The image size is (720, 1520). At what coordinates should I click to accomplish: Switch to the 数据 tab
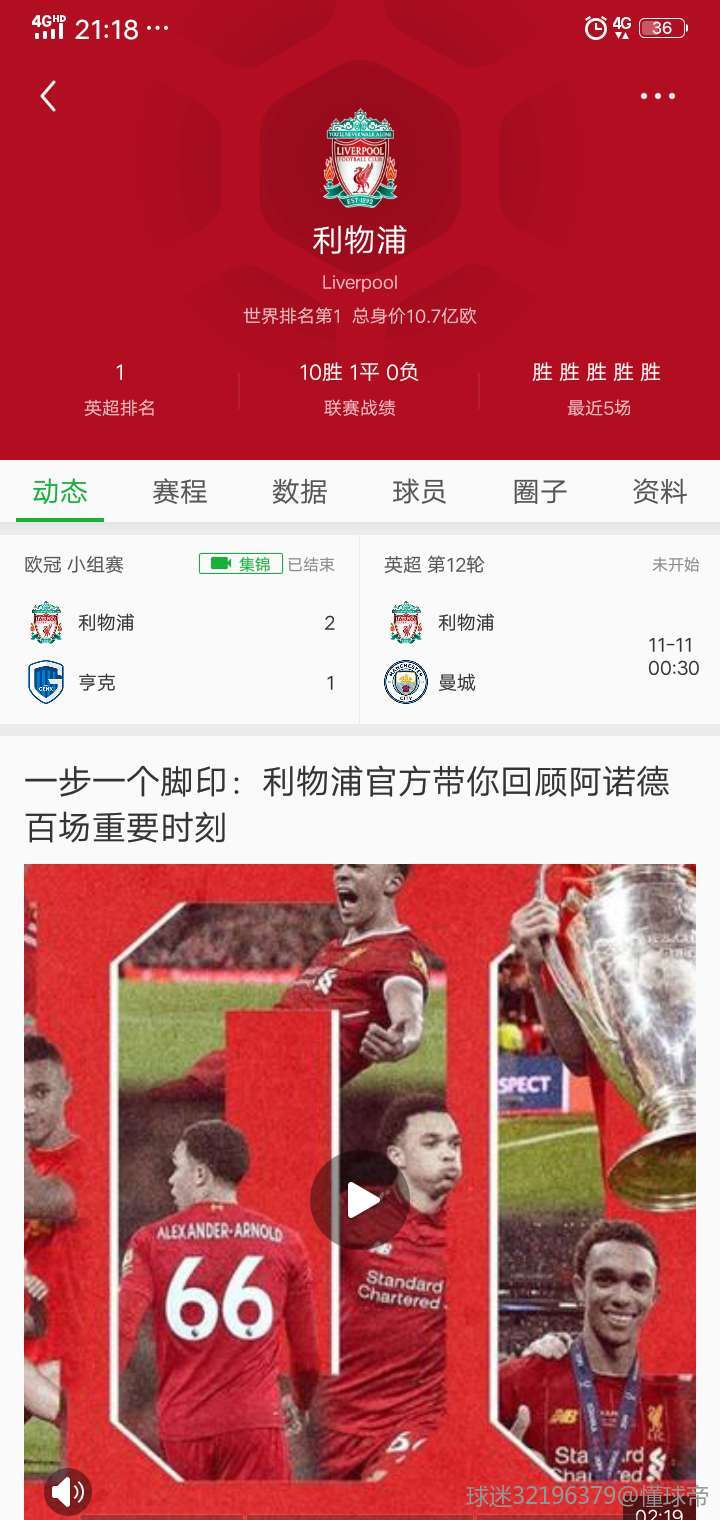300,491
